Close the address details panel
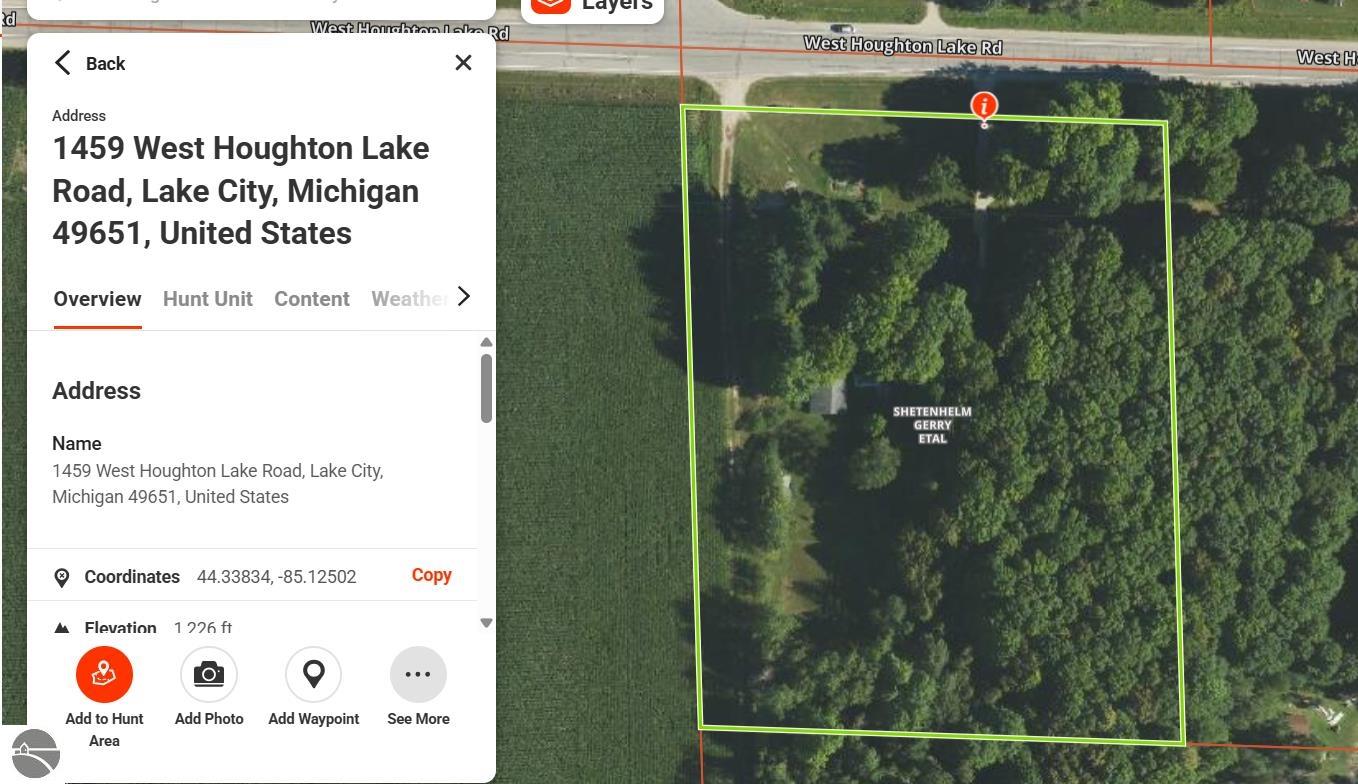This screenshot has height=784, width=1358. (463, 63)
